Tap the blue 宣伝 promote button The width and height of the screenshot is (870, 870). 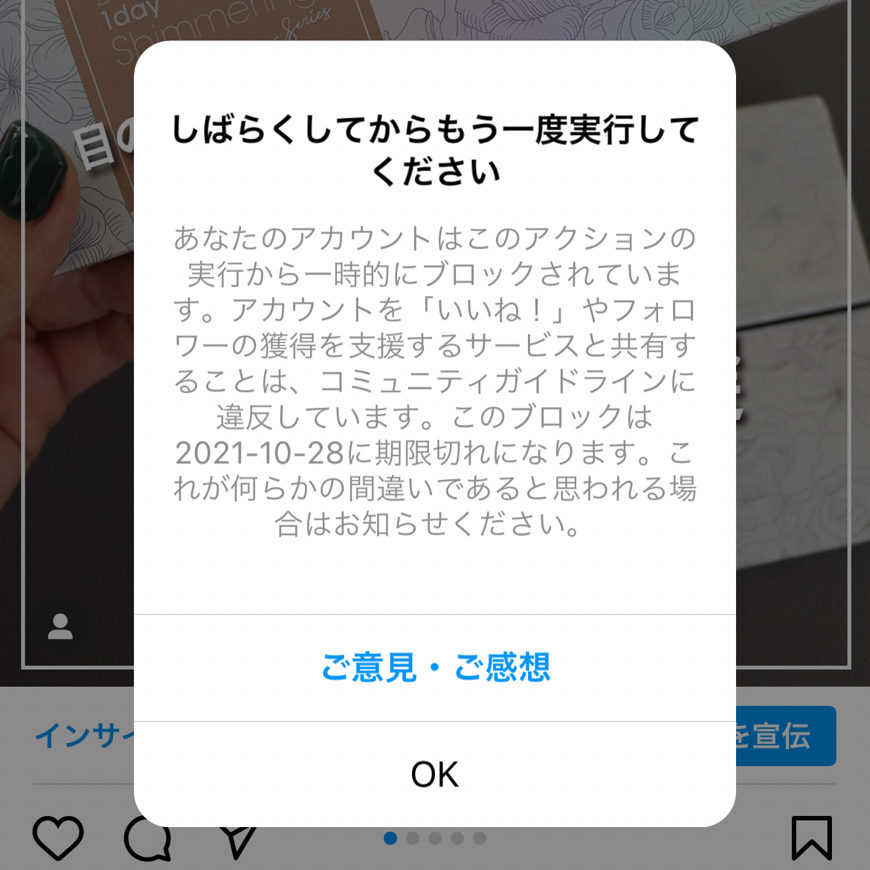click(785, 736)
